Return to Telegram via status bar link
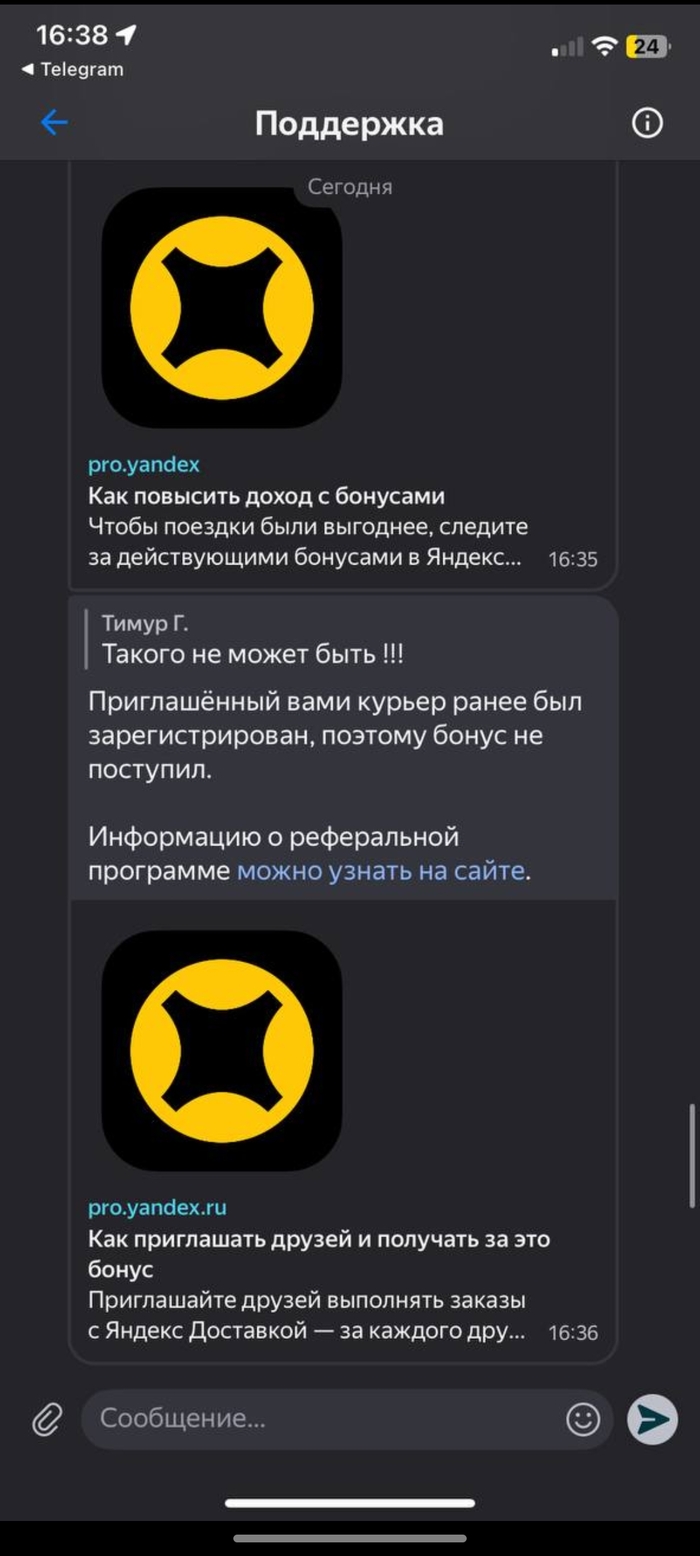The width and height of the screenshot is (700, 1556). coord(72,70)
